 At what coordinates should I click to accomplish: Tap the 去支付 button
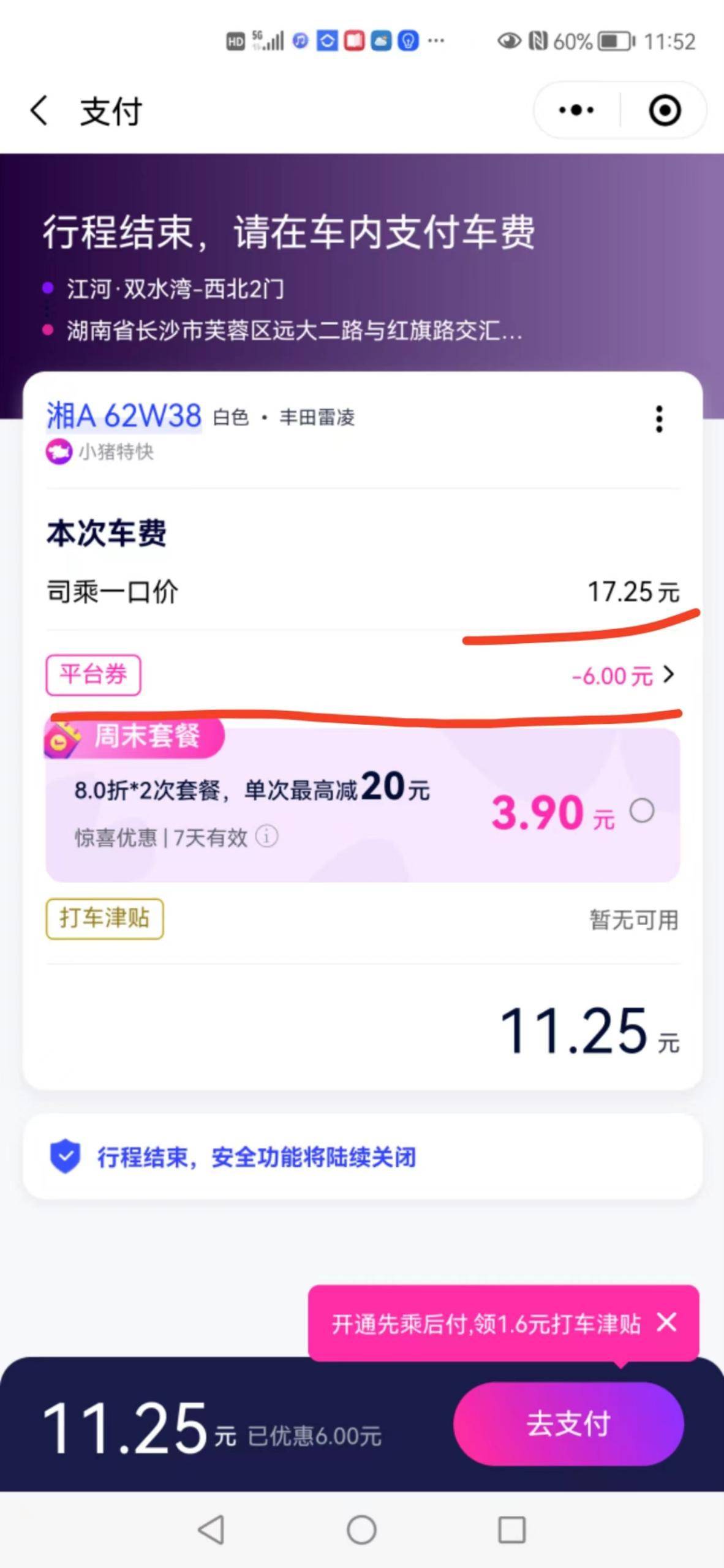568,1423
